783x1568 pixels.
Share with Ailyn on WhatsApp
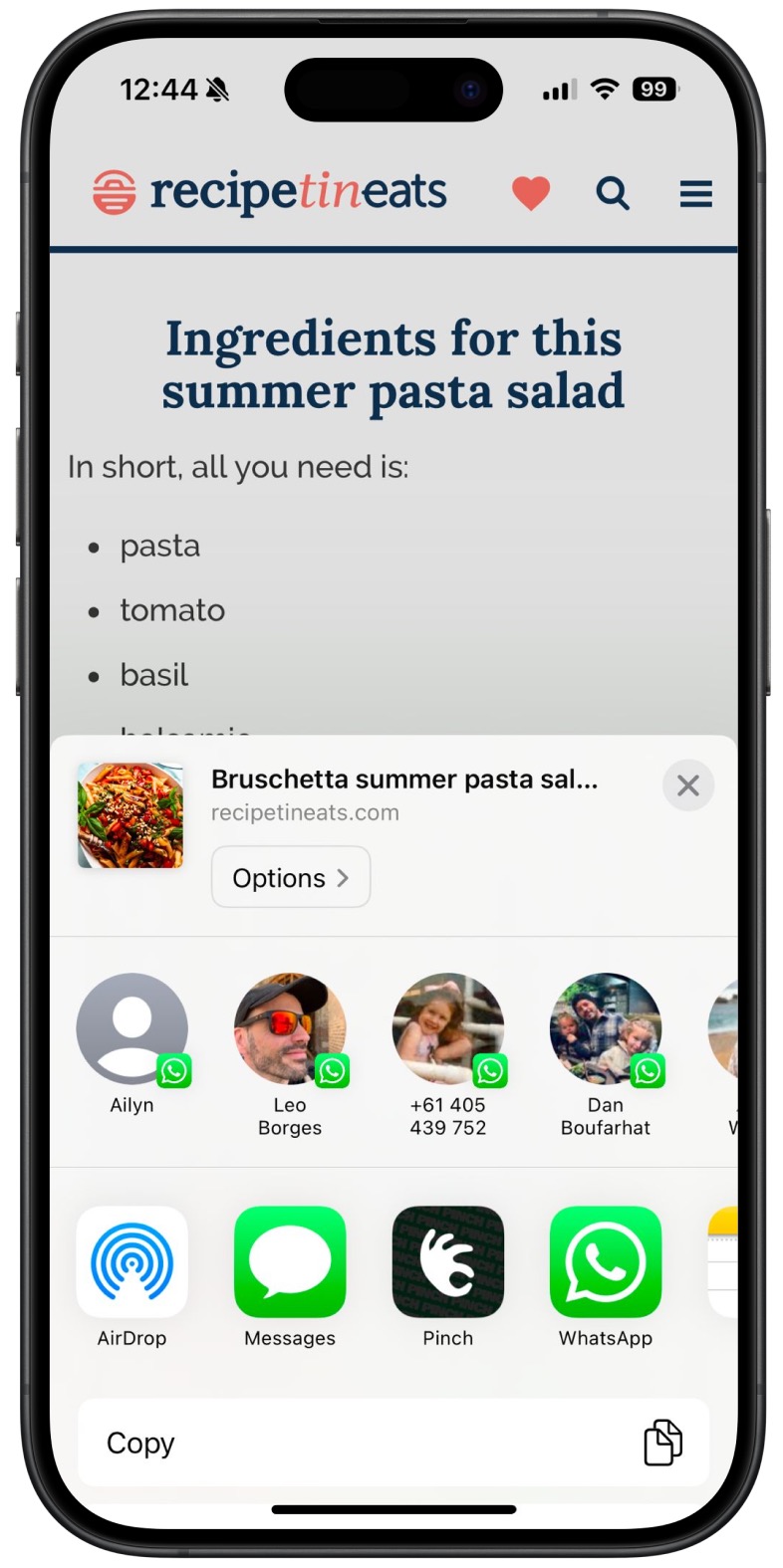click(x=132, y=1029)
